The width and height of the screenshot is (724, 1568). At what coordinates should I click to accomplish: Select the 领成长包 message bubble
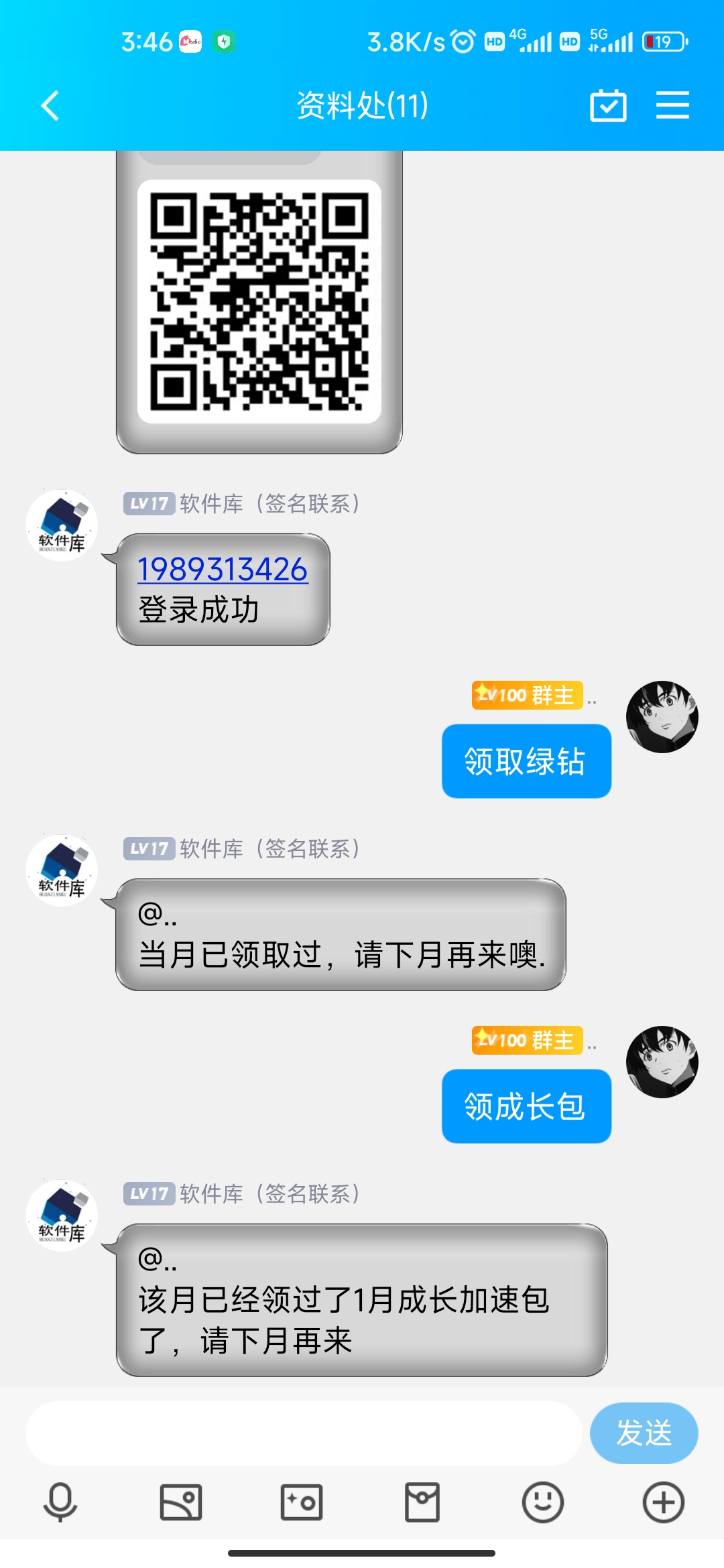526,1106
